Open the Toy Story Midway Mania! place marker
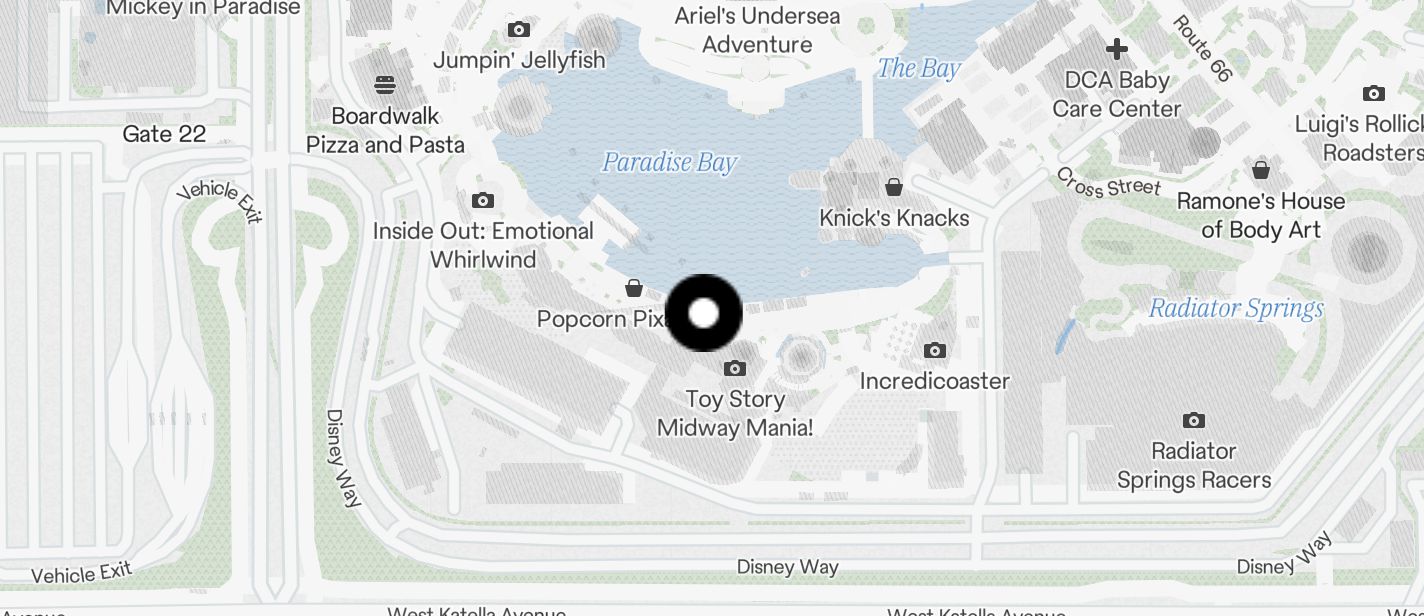 (x=735, y=369)
